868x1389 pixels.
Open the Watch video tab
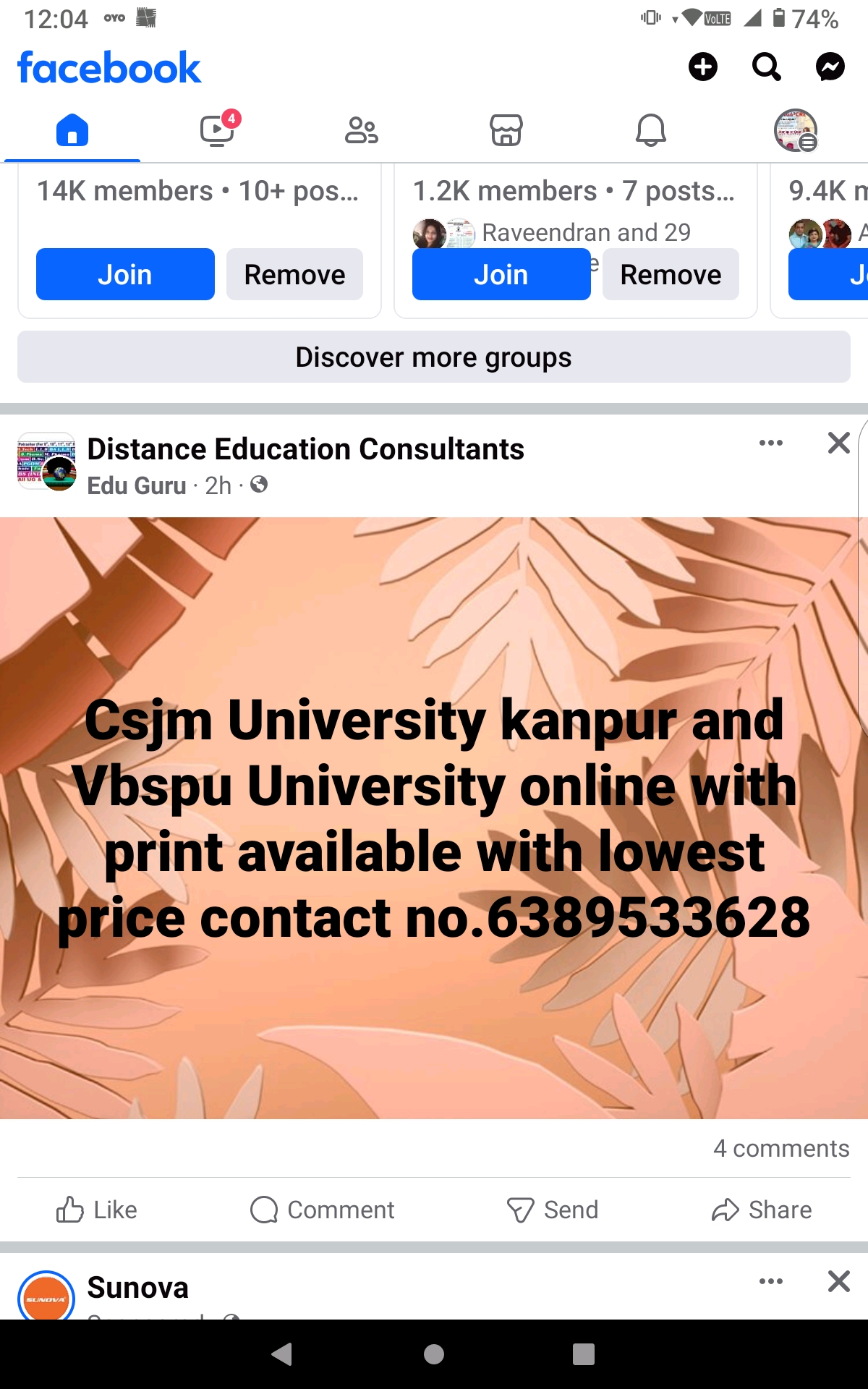pos(217,131)
